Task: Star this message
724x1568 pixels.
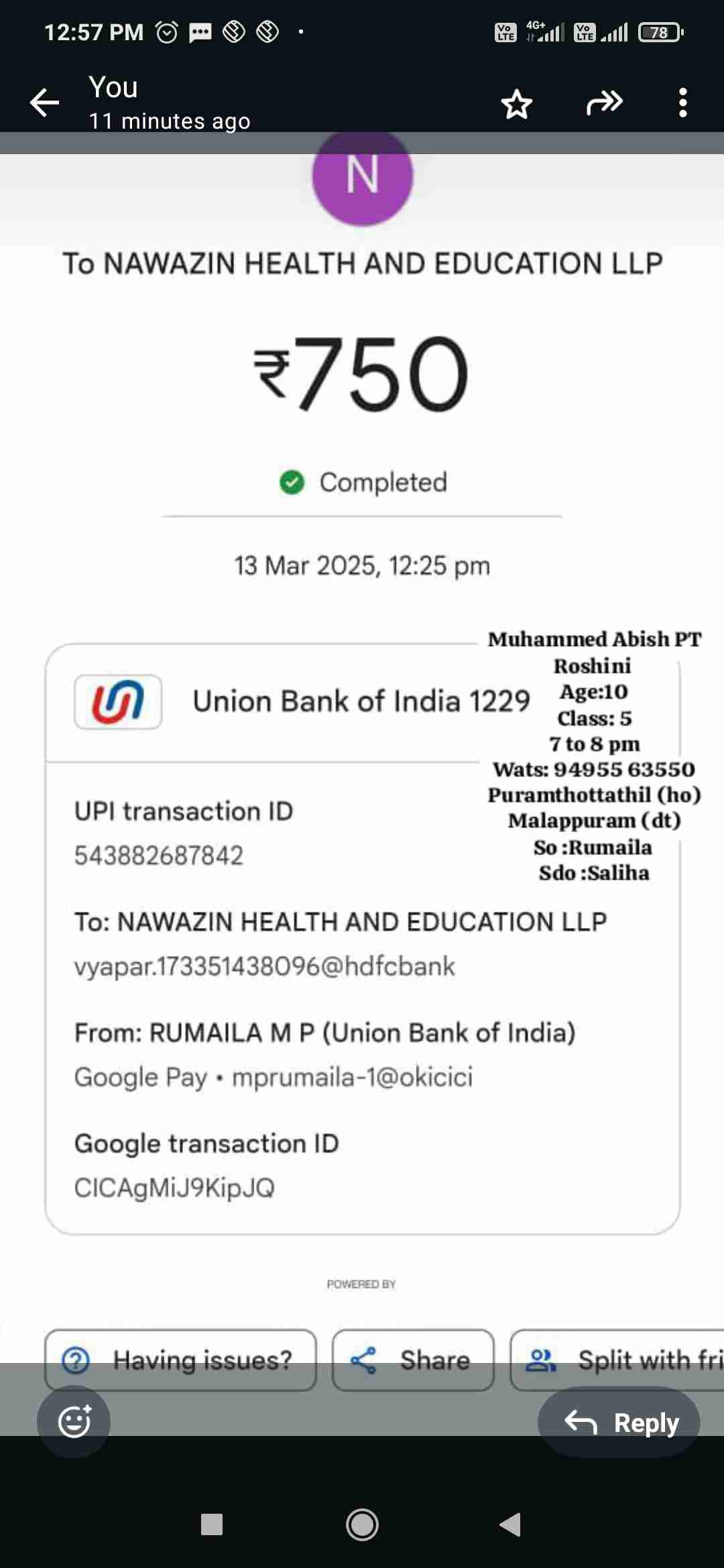Action: [x=516, y=104]
